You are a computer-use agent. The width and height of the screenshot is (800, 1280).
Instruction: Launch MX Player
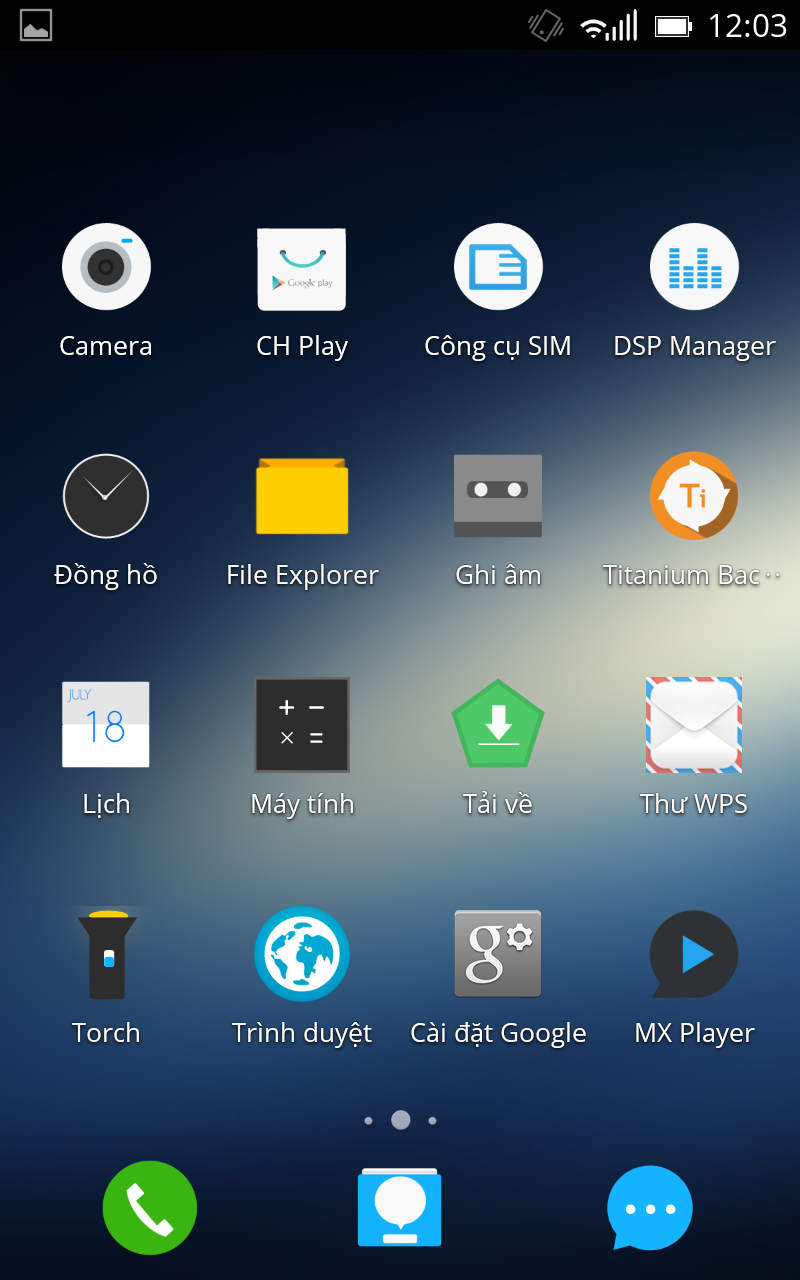pos(694,954)
